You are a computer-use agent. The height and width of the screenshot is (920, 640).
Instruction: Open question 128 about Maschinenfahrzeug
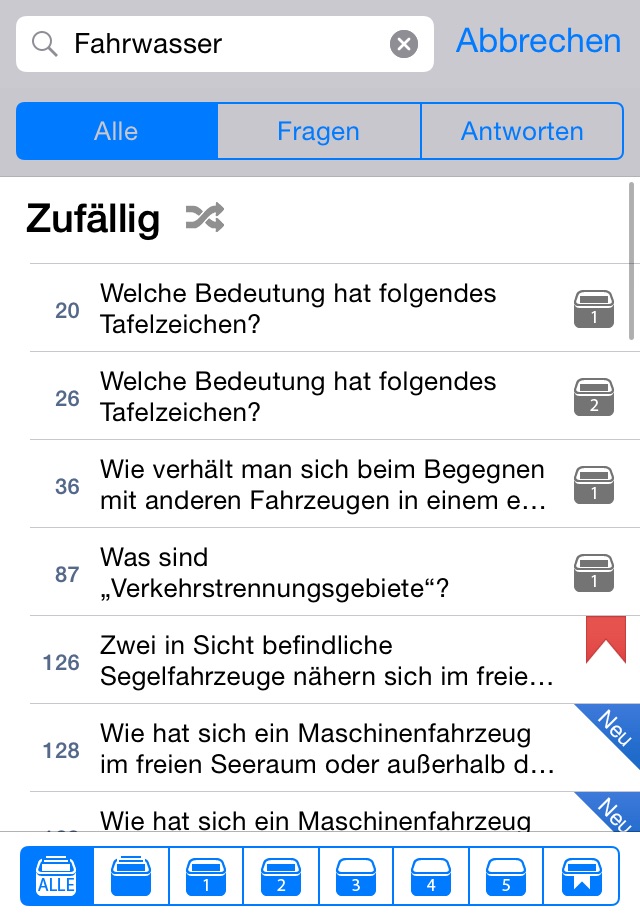coord(334,748)
